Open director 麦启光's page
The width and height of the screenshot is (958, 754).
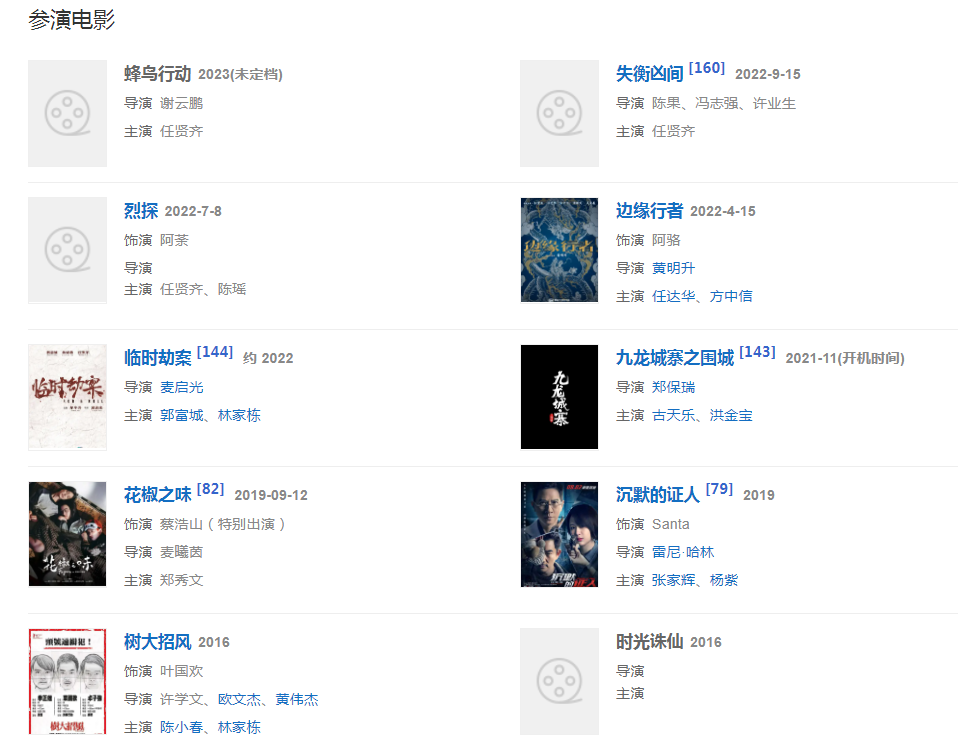[181, 387]
